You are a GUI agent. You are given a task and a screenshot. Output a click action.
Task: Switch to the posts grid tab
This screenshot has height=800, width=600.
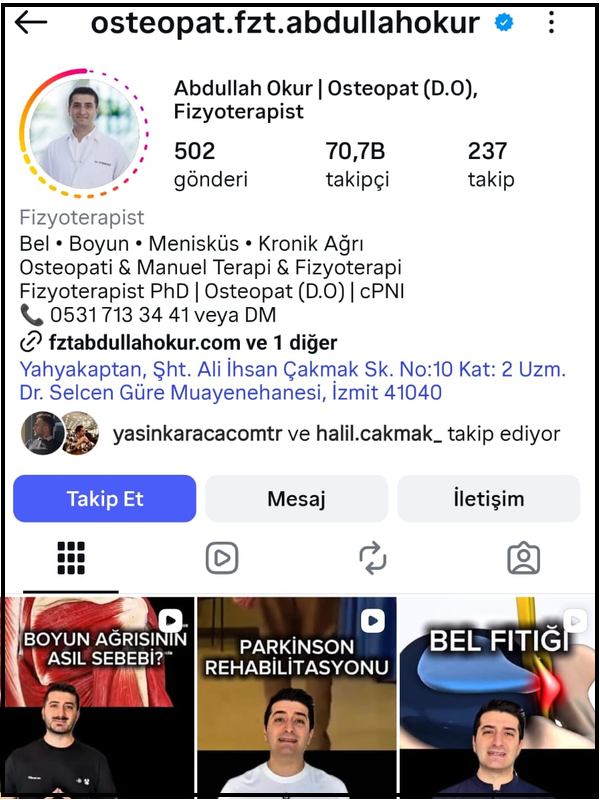coord(71,558)
